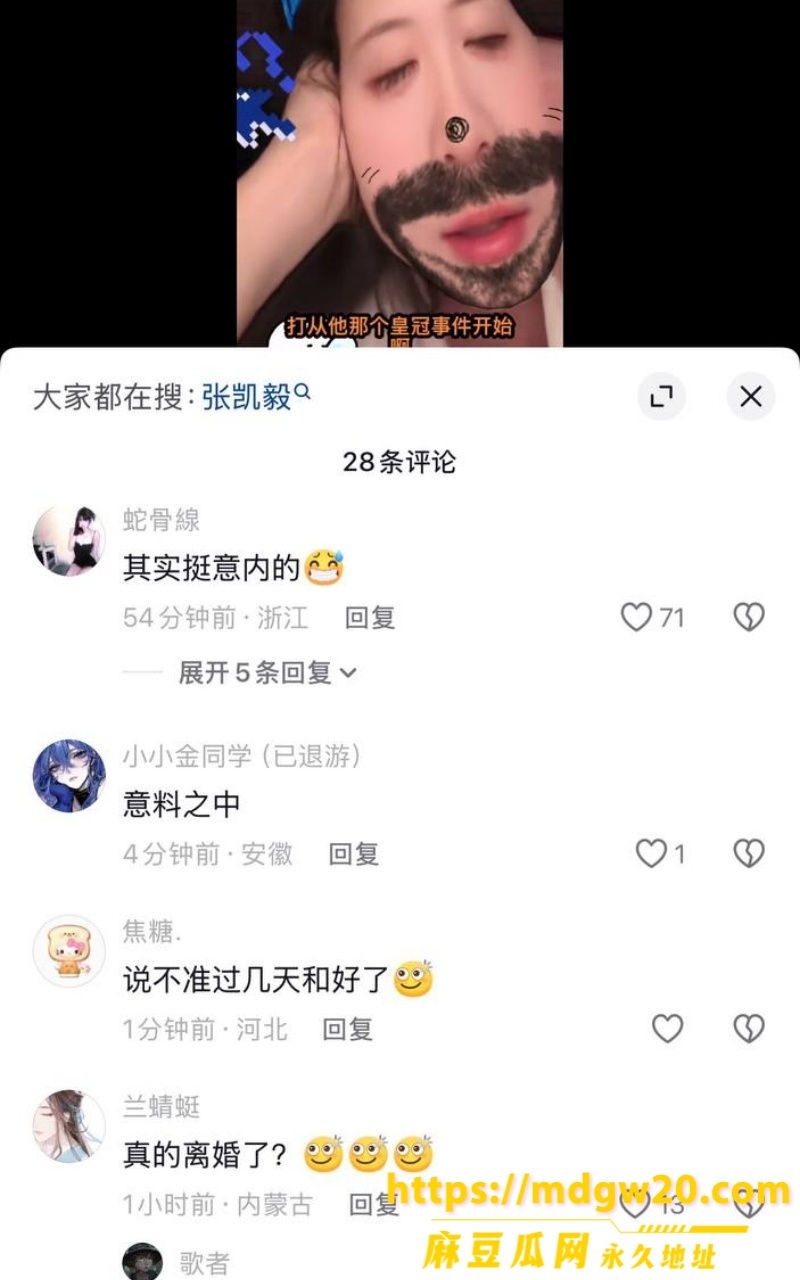
Task: Like 焦糖's comment
Action: coord(667,1028)
